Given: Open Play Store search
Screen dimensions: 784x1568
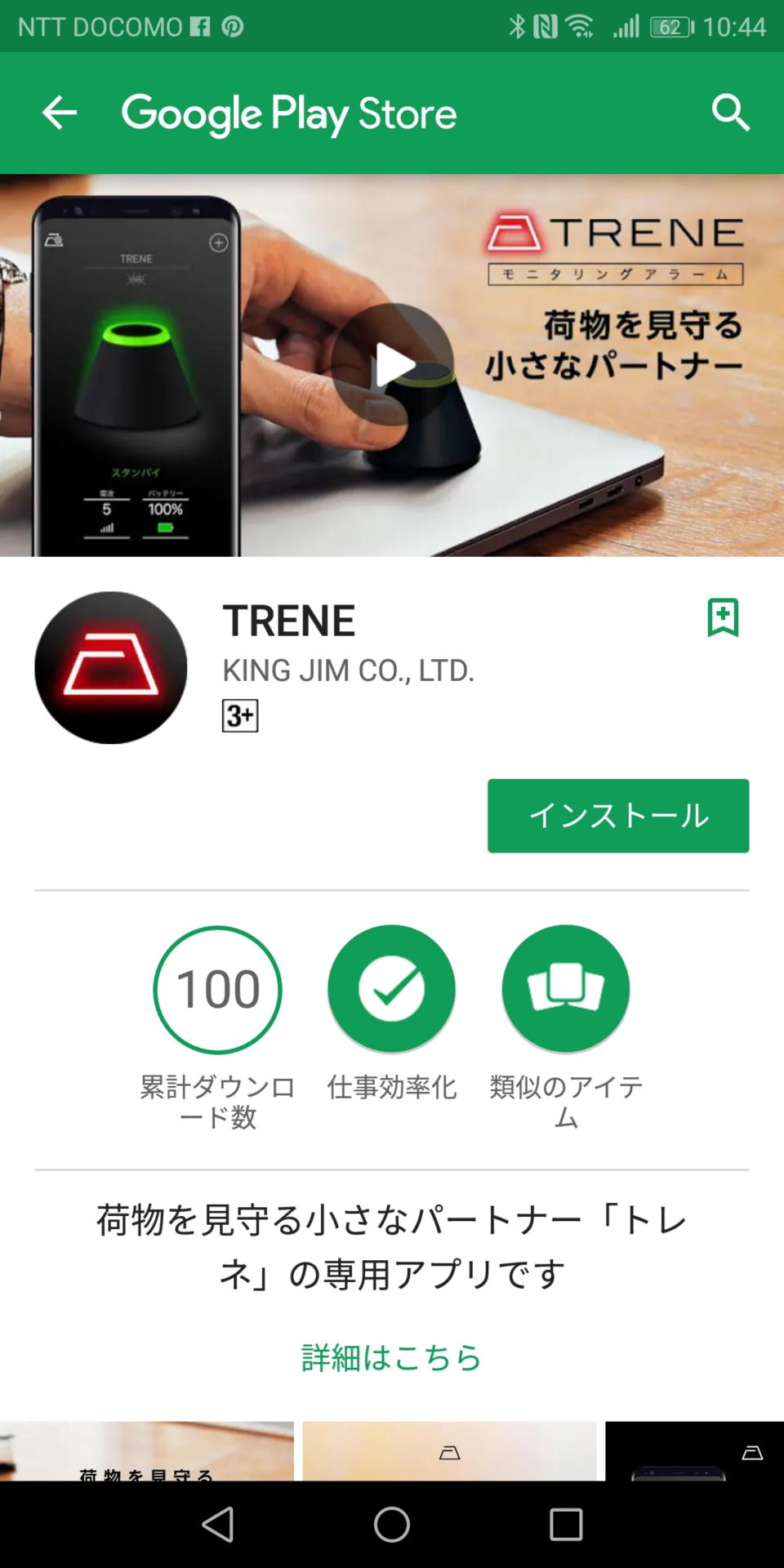Looking at the screenshot, I should (x=730, y=113).
